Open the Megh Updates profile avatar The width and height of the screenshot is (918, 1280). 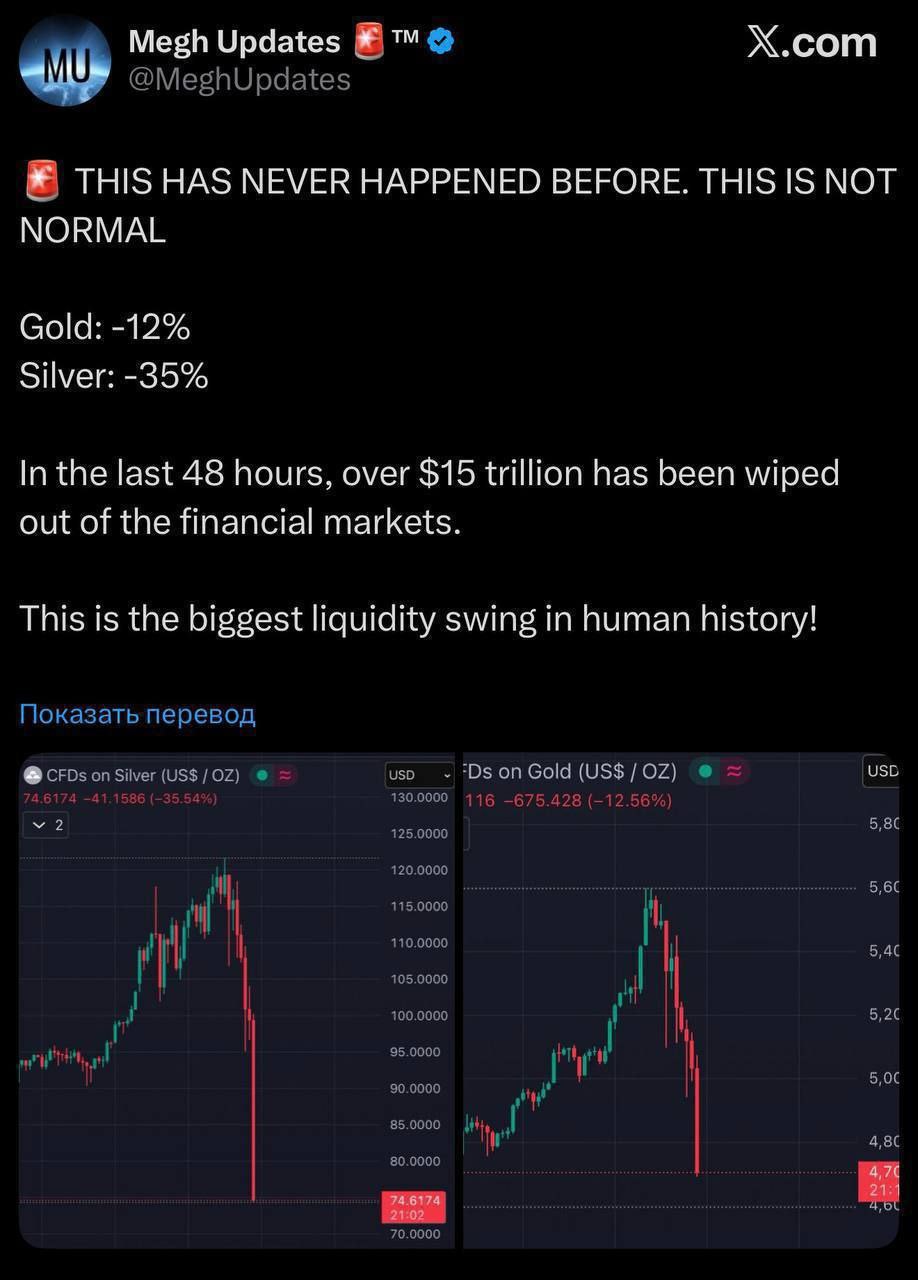coord(65,61)
